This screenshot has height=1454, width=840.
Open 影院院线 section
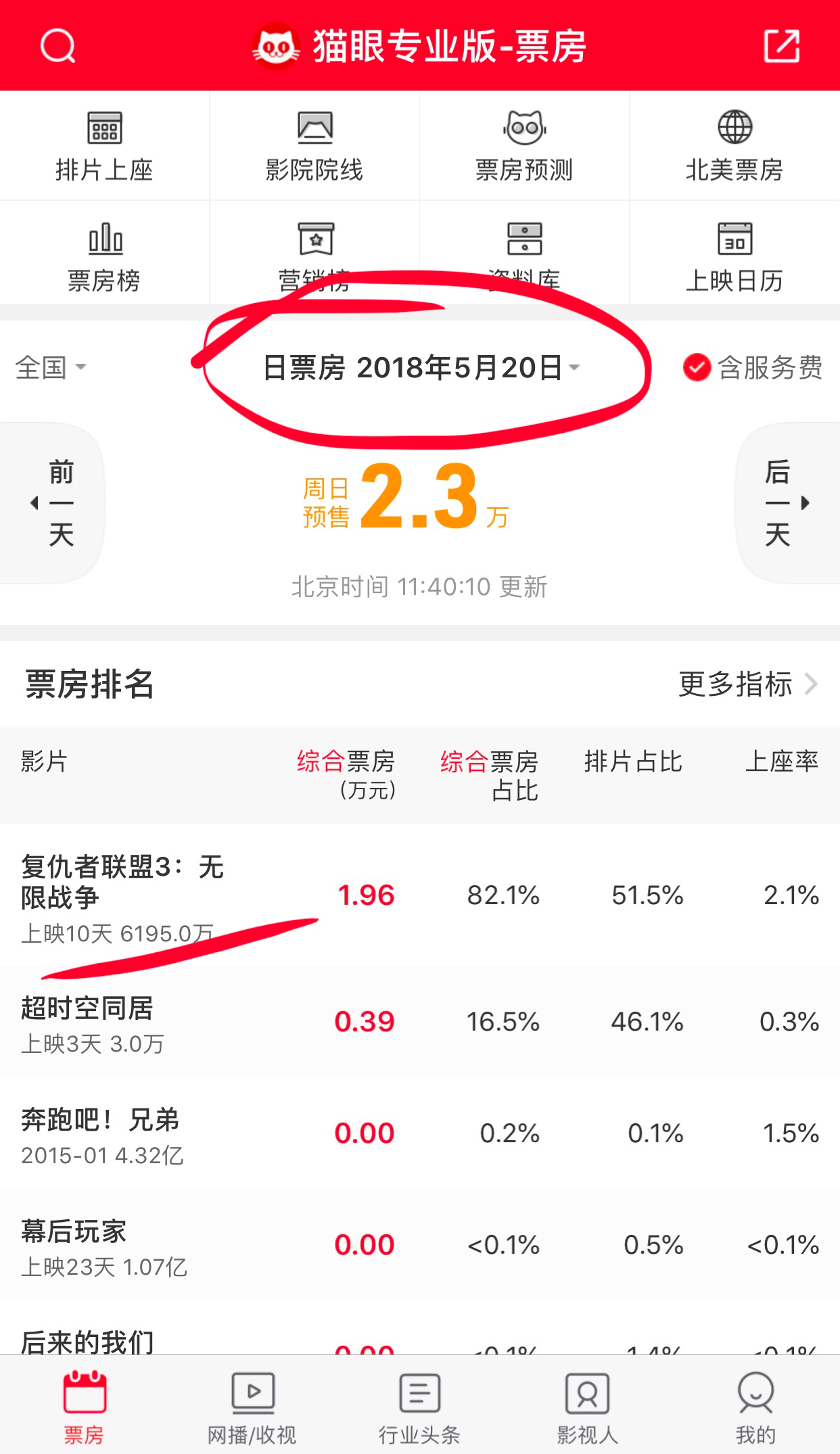coord(314,146)
